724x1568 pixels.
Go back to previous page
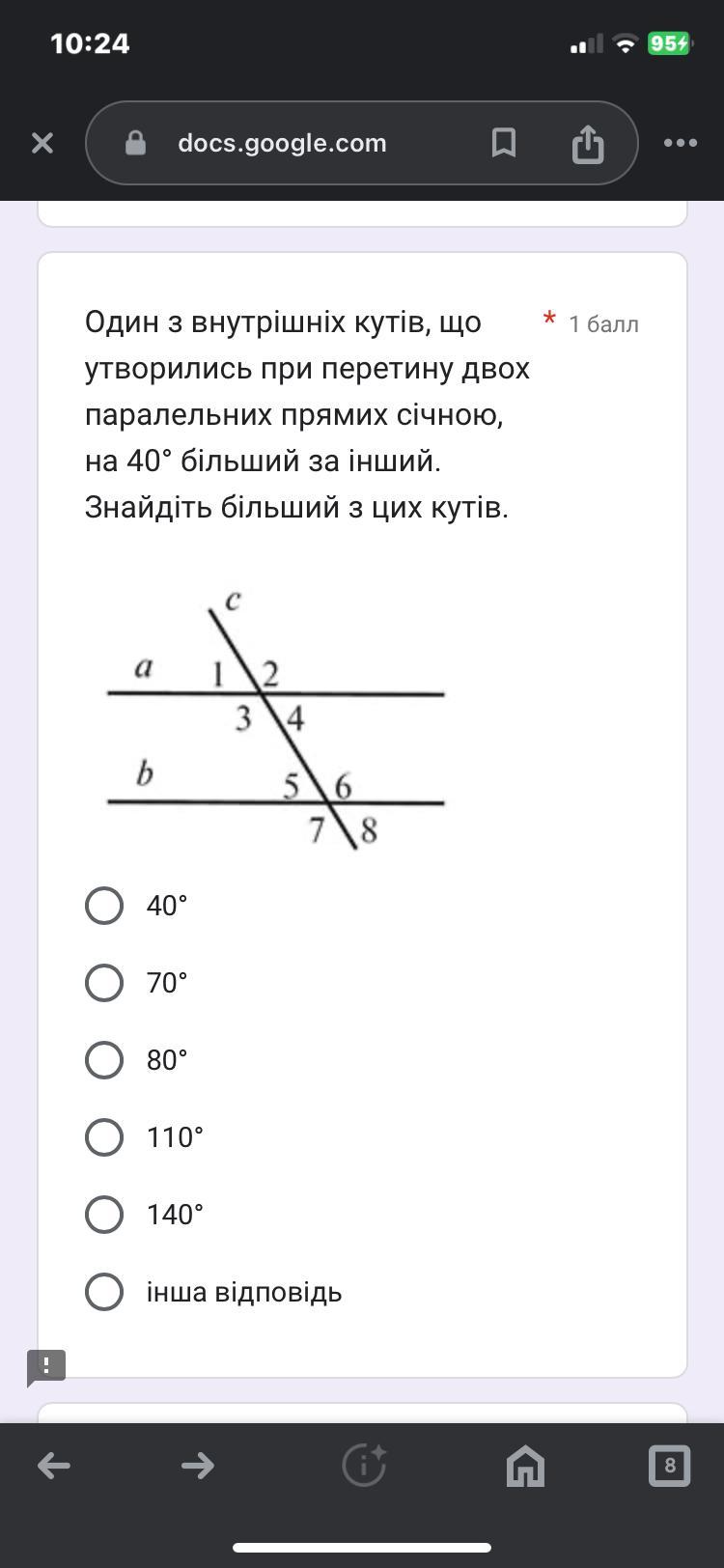(x=54, y=1467)
